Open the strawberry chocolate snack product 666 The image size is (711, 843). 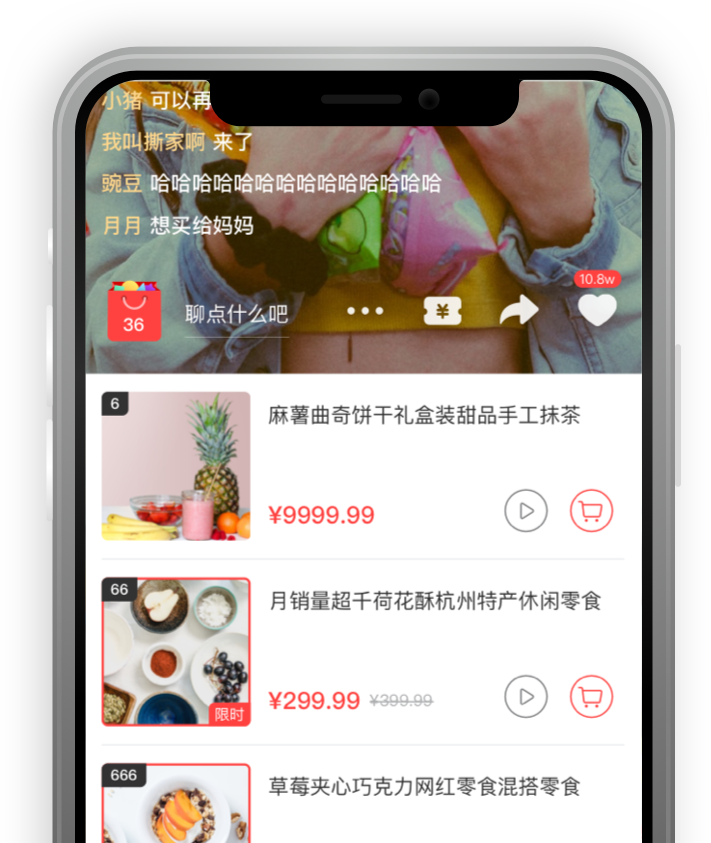[x=424, y=788]
